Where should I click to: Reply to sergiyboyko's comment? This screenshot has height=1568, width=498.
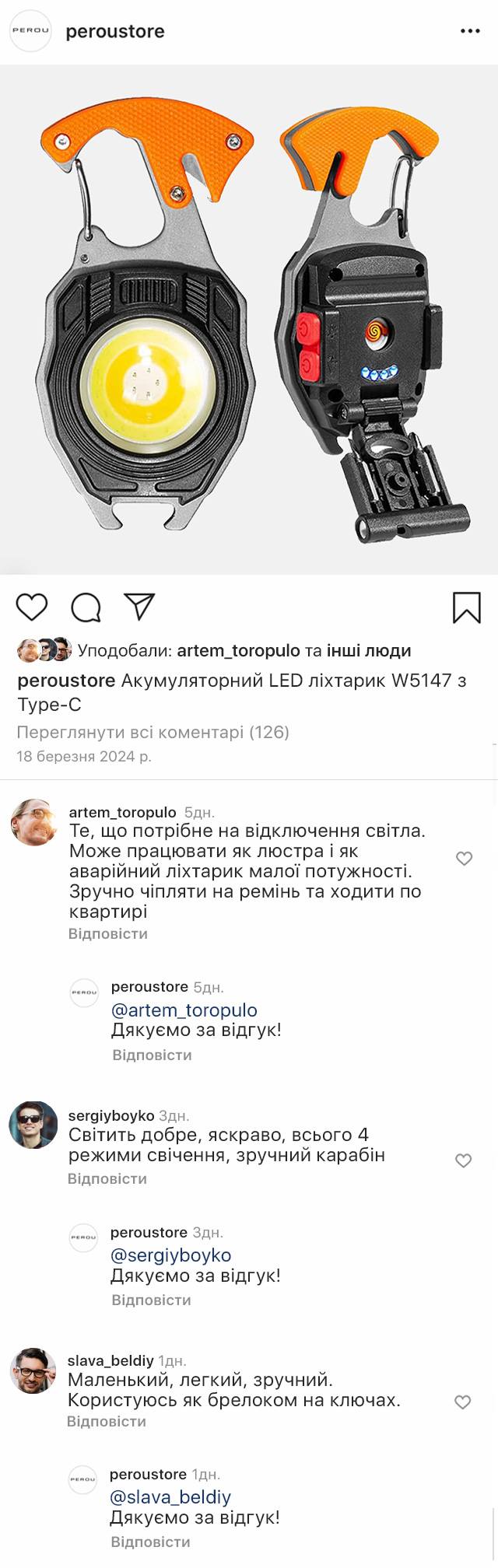coord(107,1178)
